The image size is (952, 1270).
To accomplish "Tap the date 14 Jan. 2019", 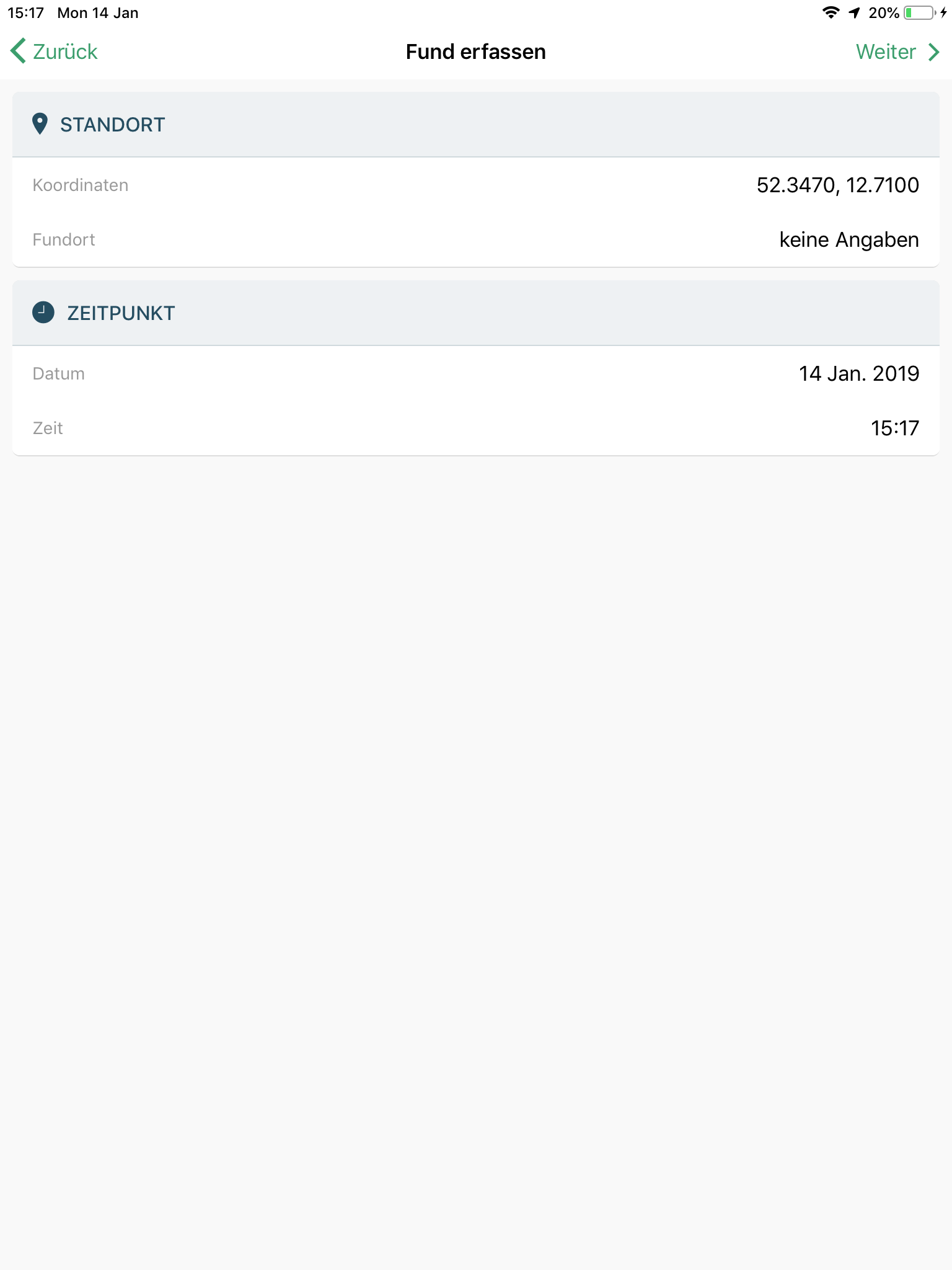I will pos(858,373).
